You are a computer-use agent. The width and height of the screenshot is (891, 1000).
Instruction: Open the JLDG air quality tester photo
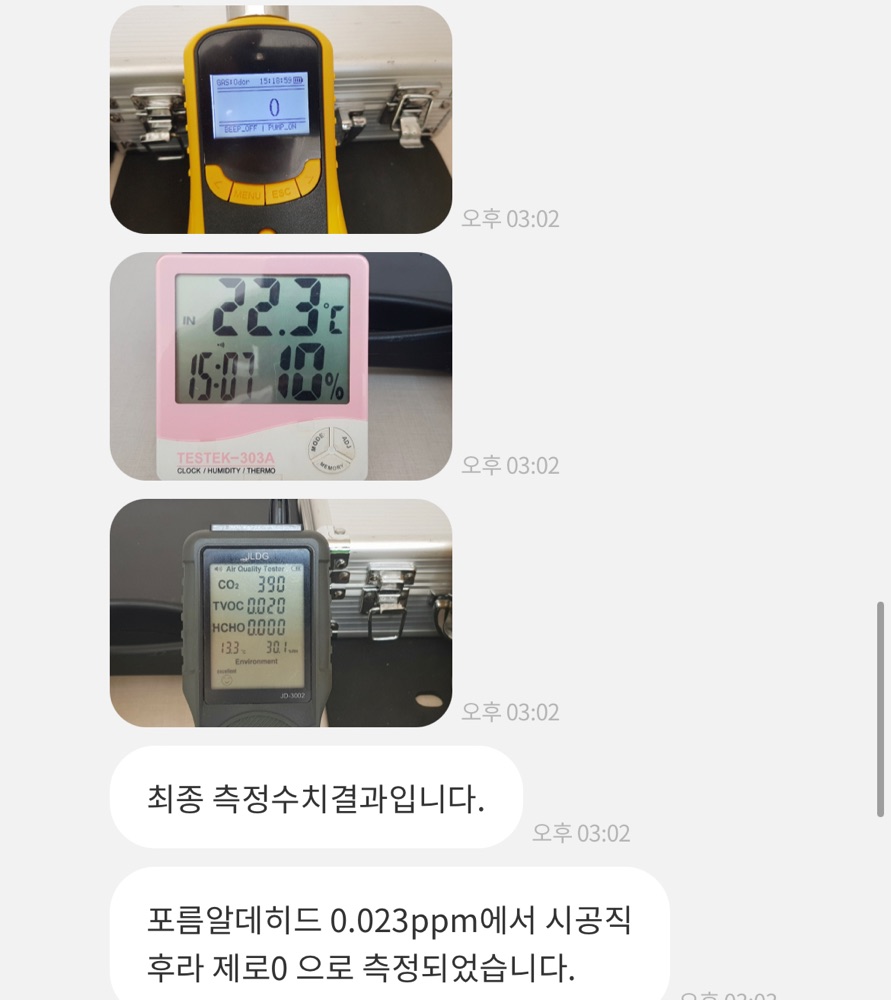281,612
